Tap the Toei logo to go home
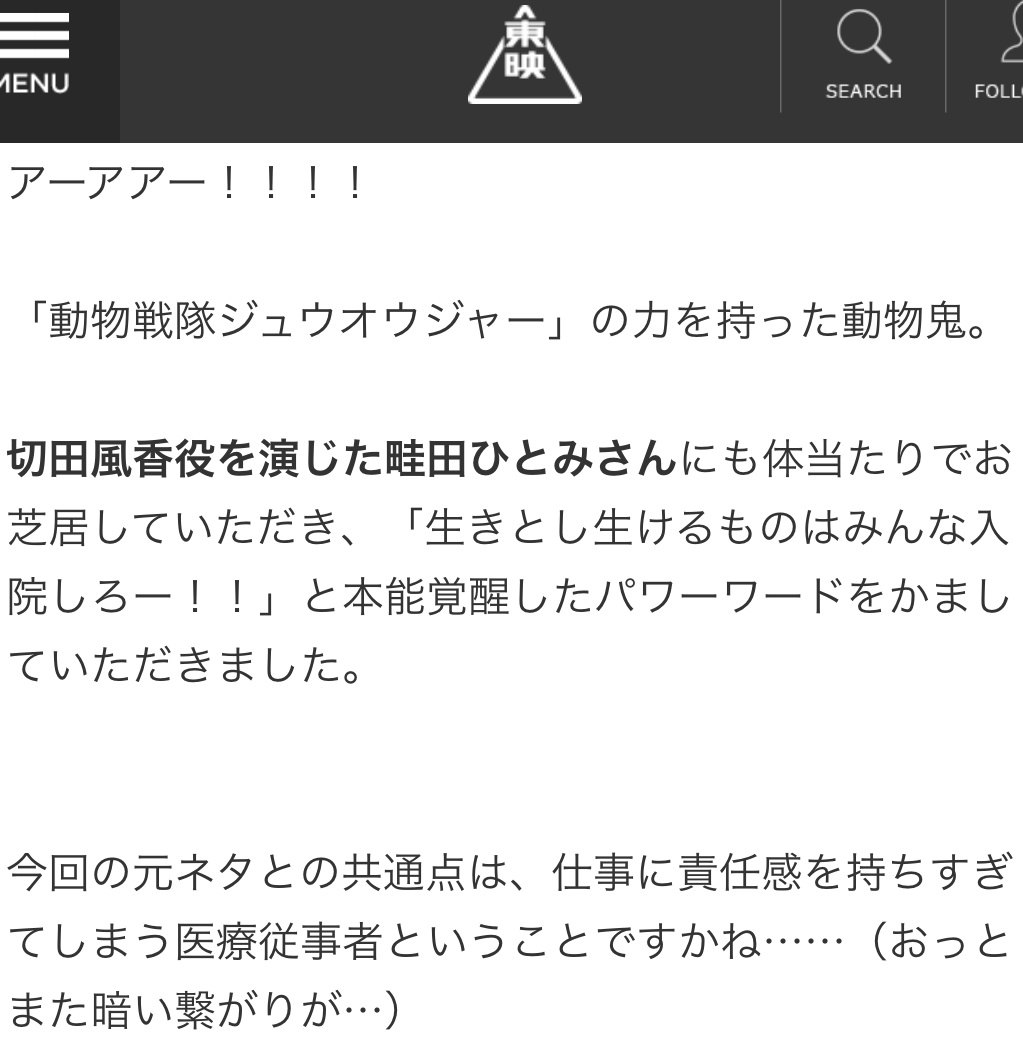The image size is (1023, 1040). (x=525, y=55)
